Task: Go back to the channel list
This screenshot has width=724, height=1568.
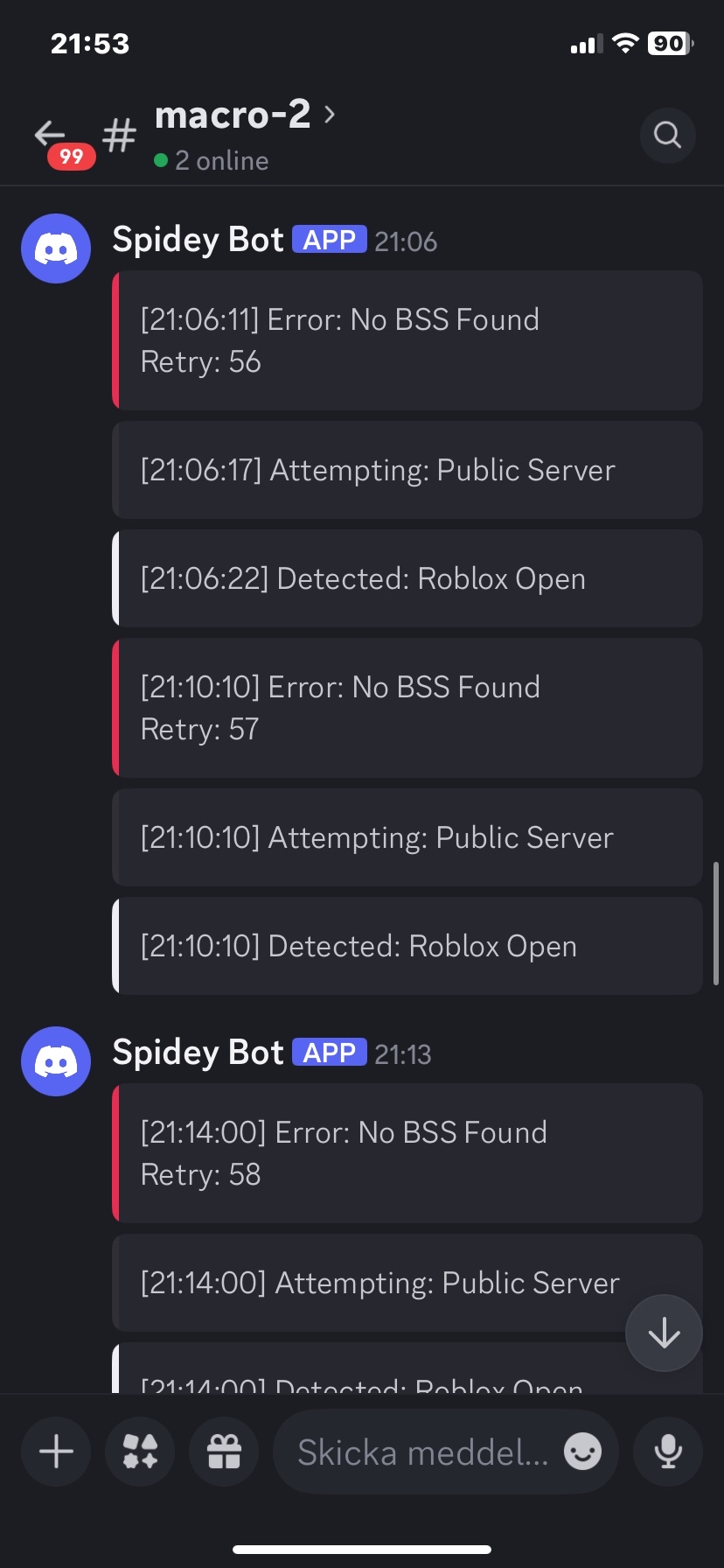Action: (x=51, y=135)
